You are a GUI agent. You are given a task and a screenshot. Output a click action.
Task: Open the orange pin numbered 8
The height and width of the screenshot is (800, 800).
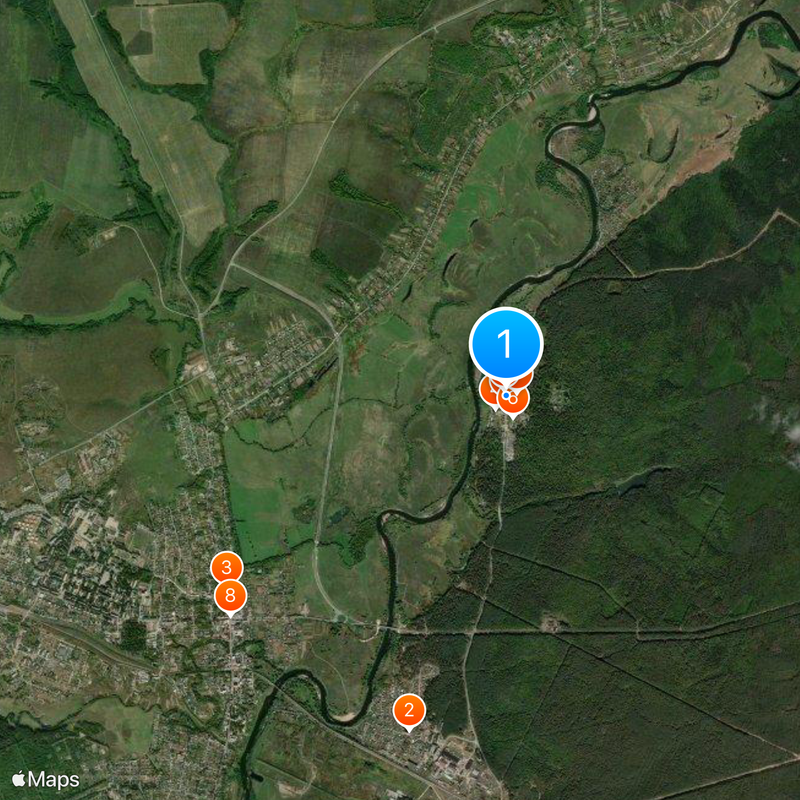pyautogui.click(x=231, y=597)
